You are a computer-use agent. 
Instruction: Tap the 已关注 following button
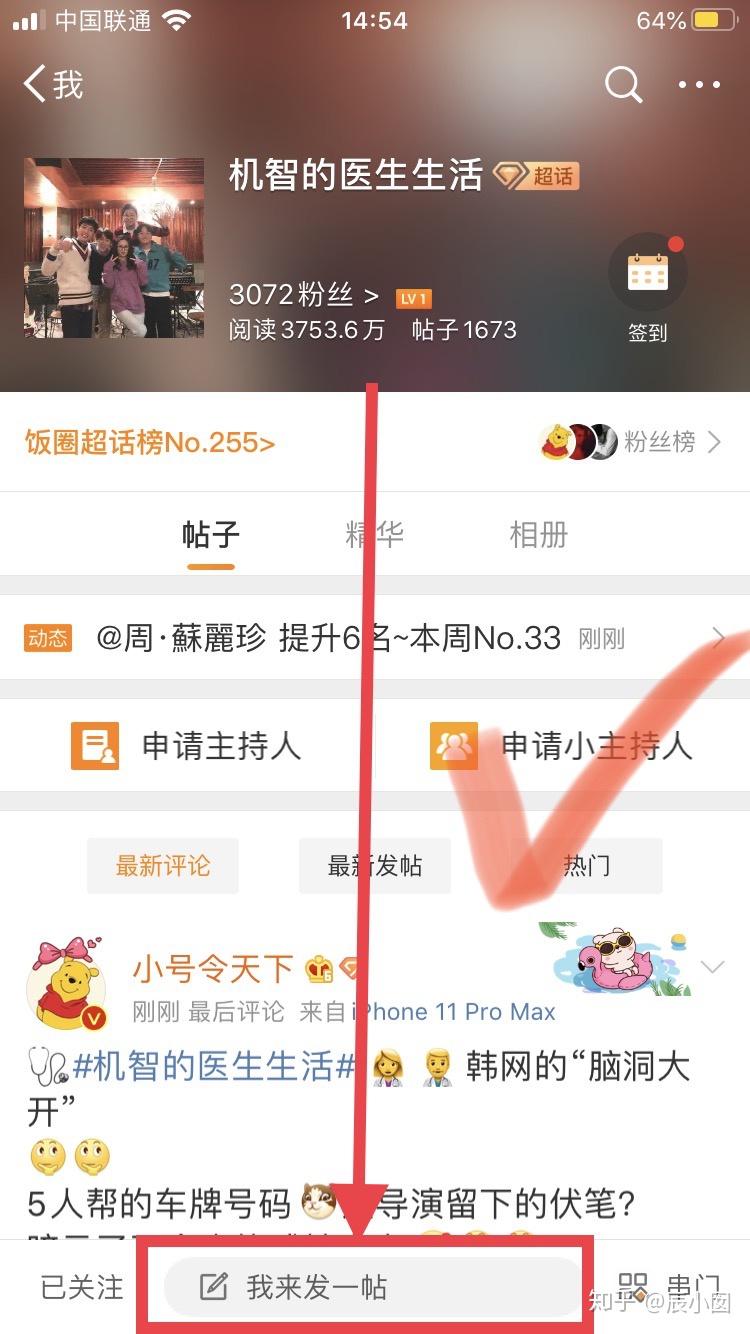(82, 1287)
